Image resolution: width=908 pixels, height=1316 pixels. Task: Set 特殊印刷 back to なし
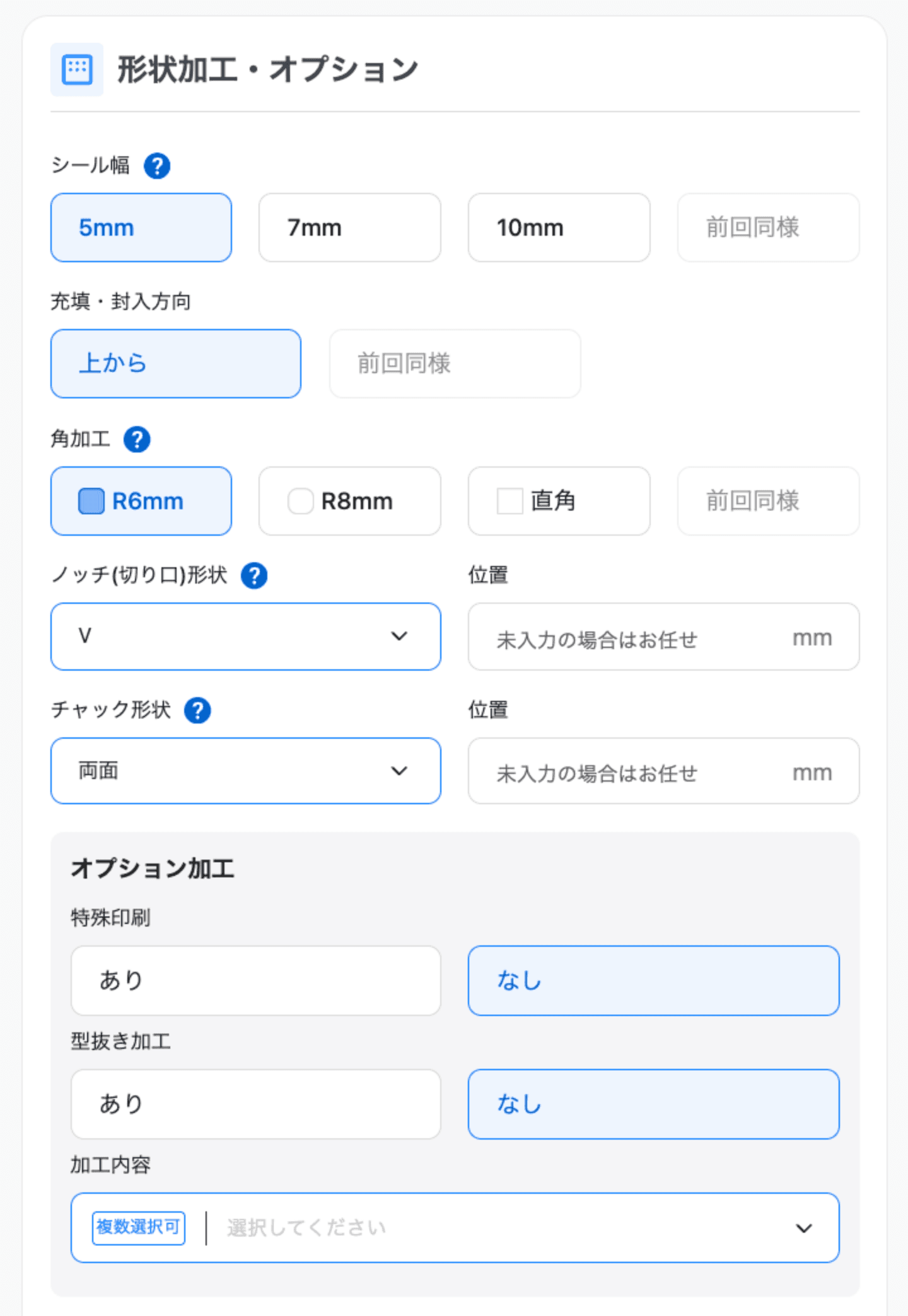click(x=654, y=981)
